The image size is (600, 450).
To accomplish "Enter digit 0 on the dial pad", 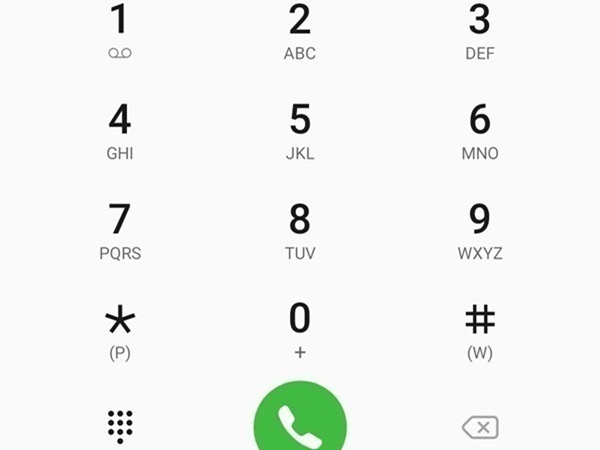I will pyautogui.click(x=300, y=330).
